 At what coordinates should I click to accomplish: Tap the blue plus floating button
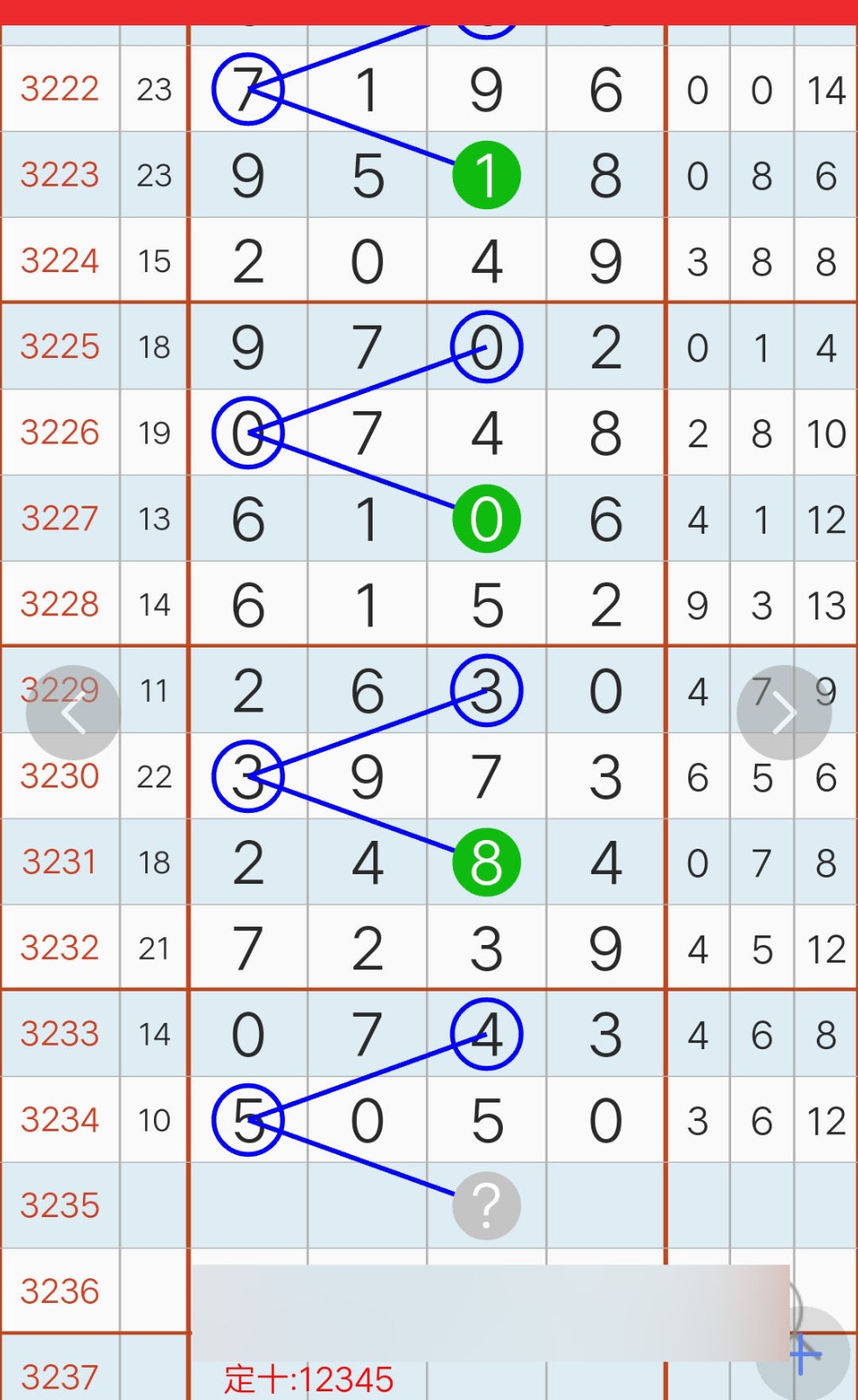click(804, 1354)
